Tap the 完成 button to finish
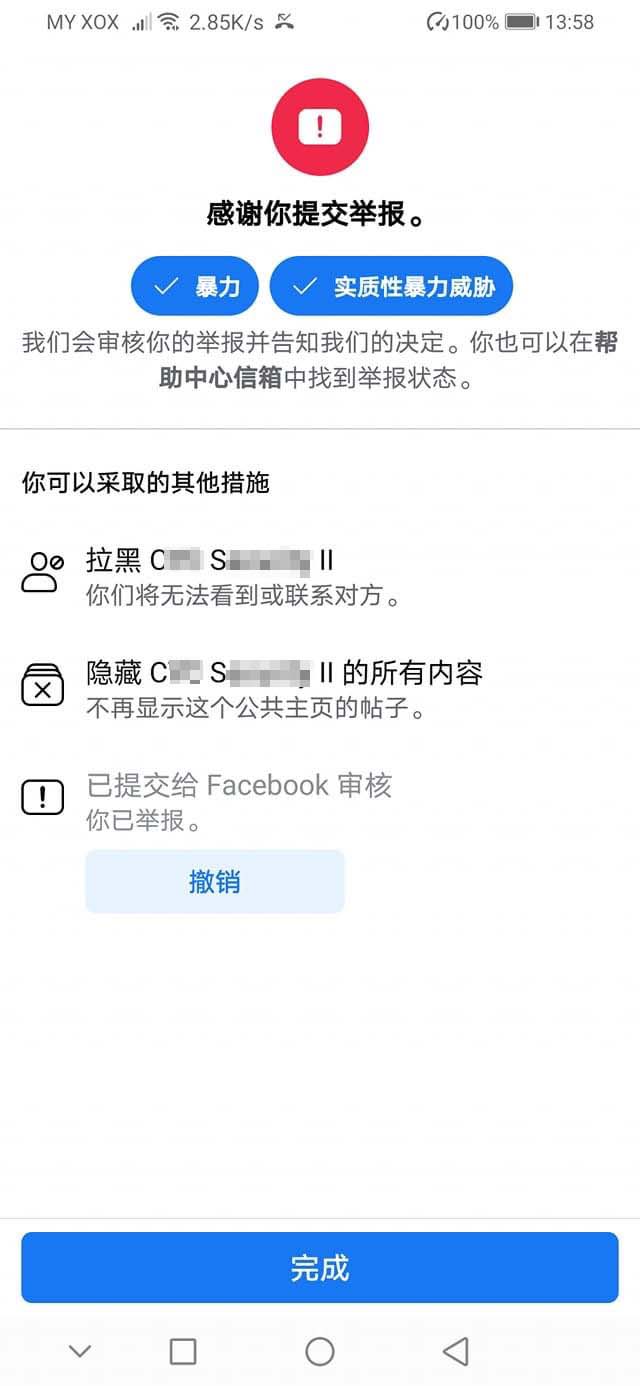The image size is (640, 1386). pos(320,1268)
